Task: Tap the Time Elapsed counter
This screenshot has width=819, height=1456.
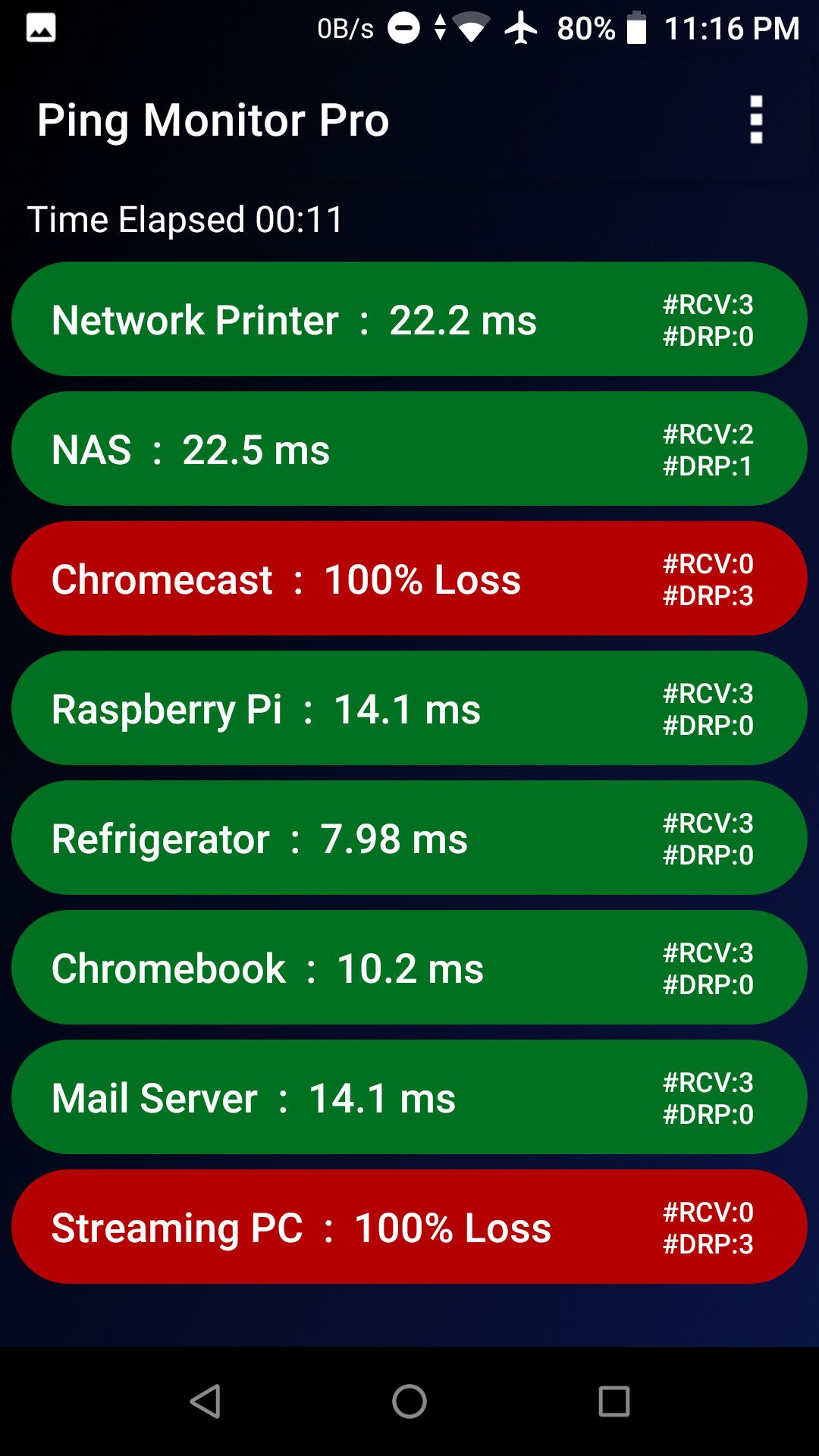Action: tap(184, 220)
